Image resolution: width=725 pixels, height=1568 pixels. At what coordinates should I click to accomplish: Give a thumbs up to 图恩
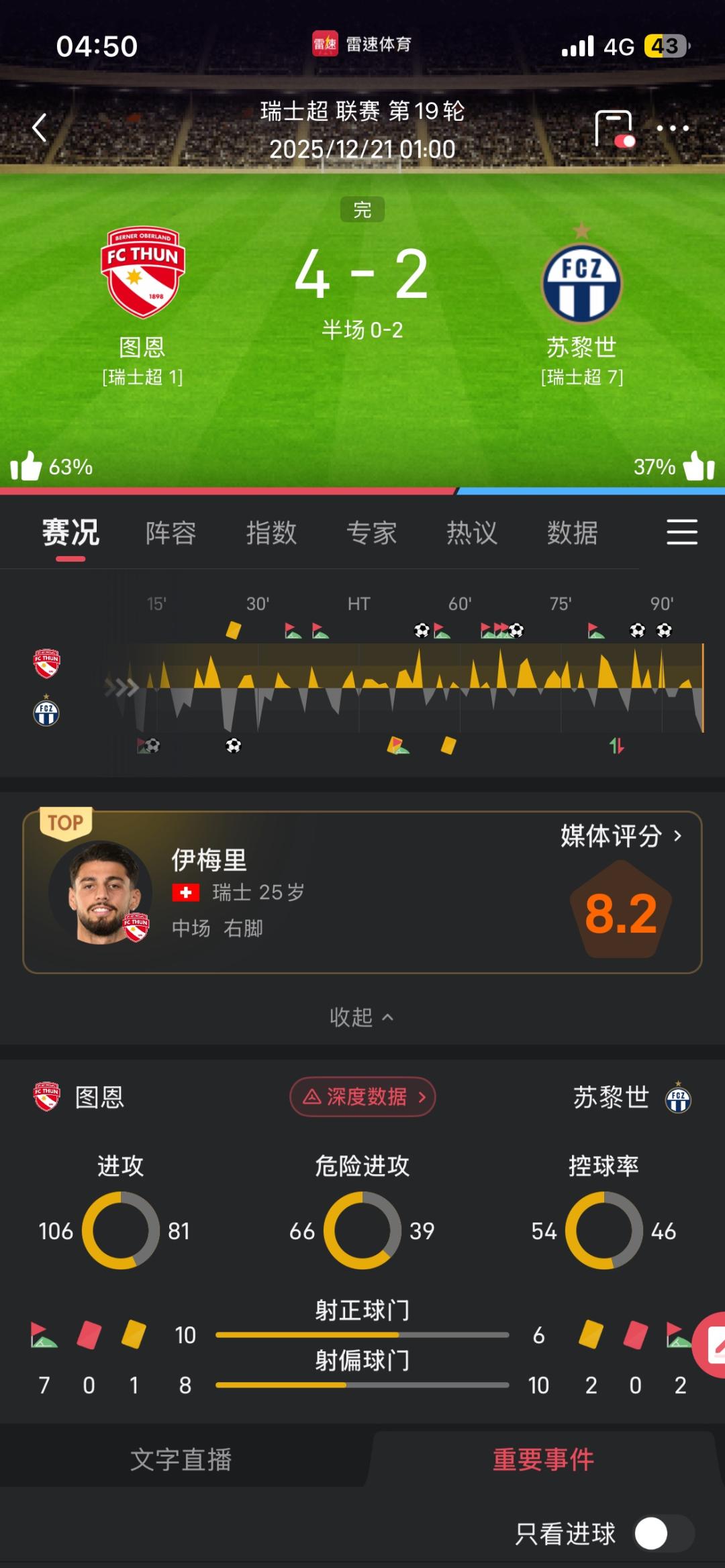pos(27,466)
